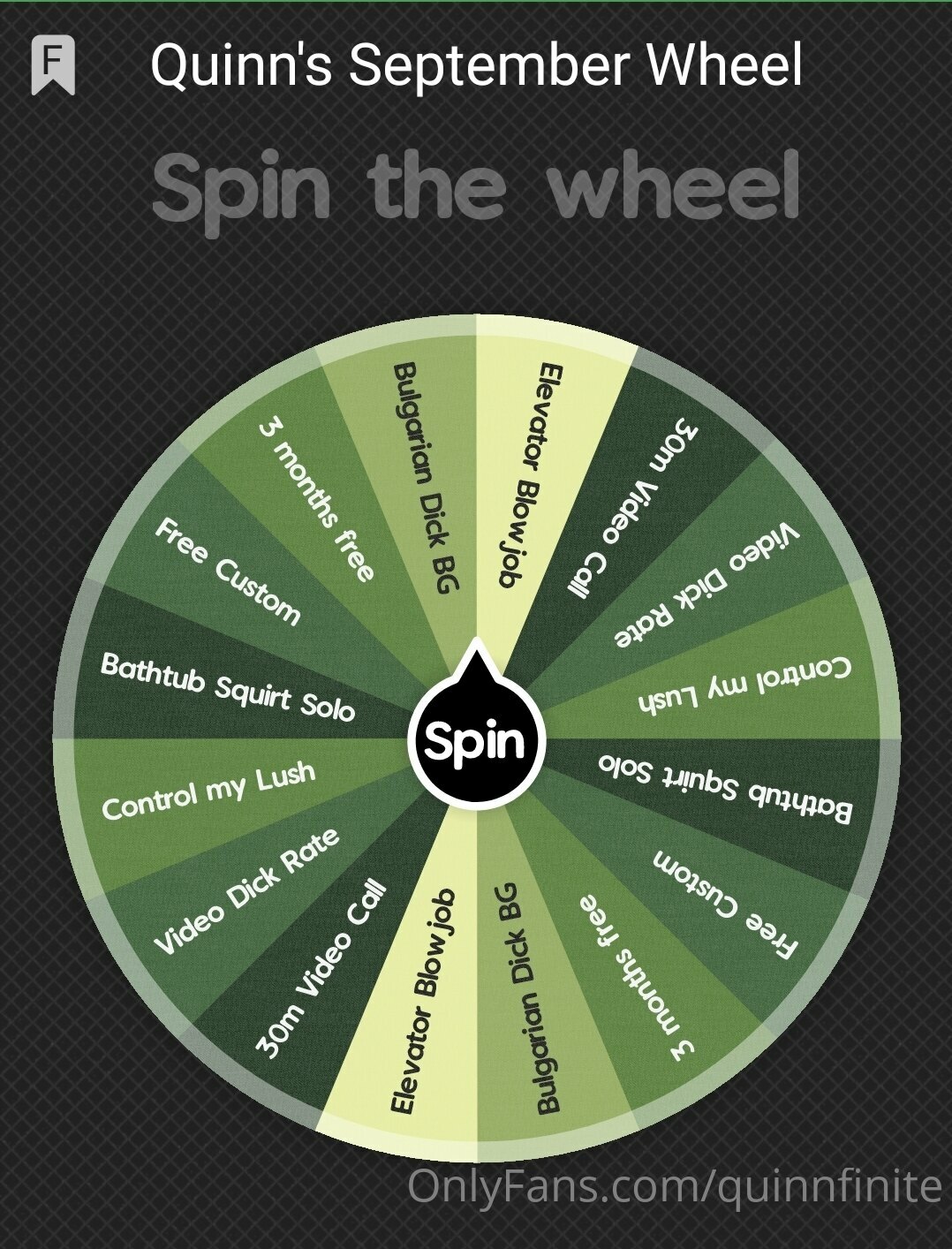
Task: Tap the Spin button in the wheel's center
Action: point(476,738)
